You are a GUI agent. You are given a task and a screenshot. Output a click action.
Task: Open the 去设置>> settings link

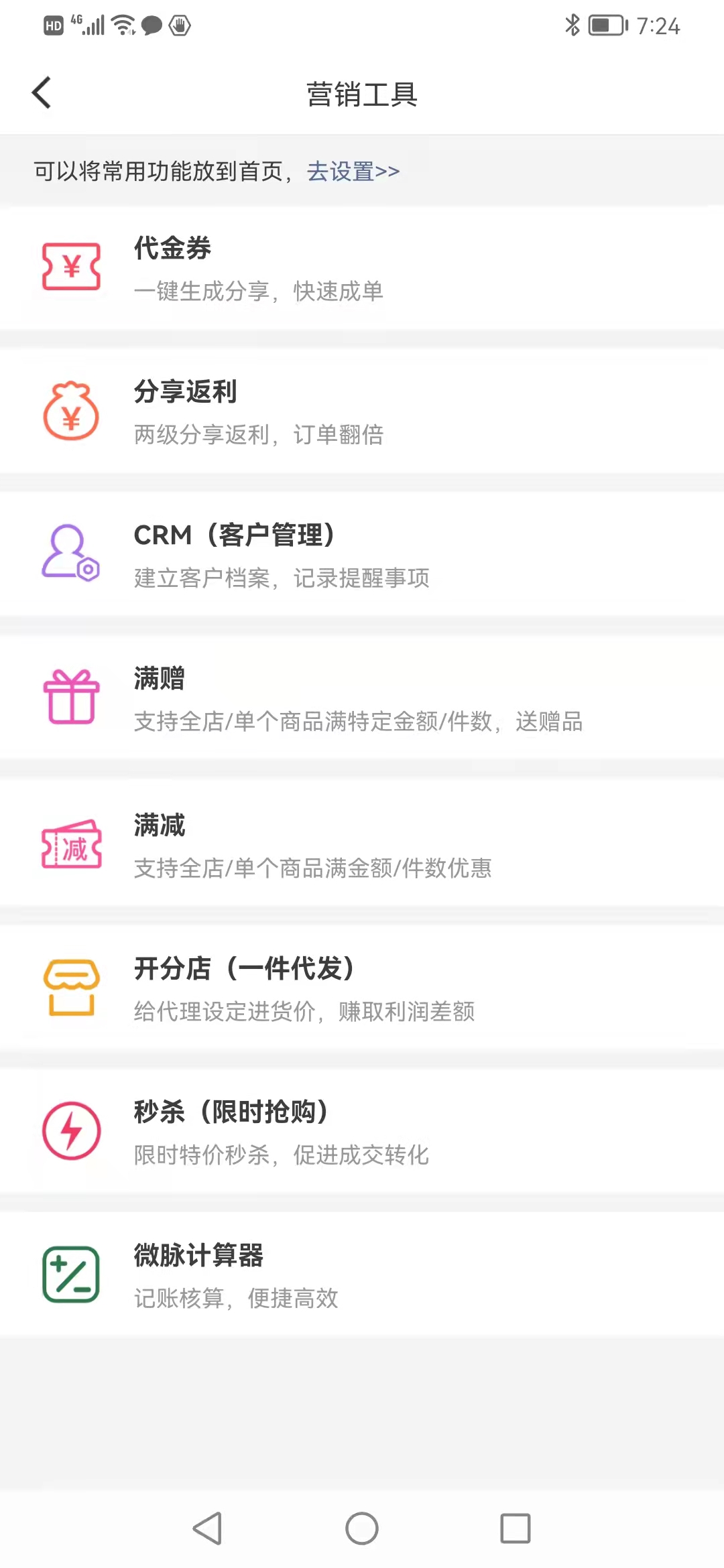(x=352, y=172)
